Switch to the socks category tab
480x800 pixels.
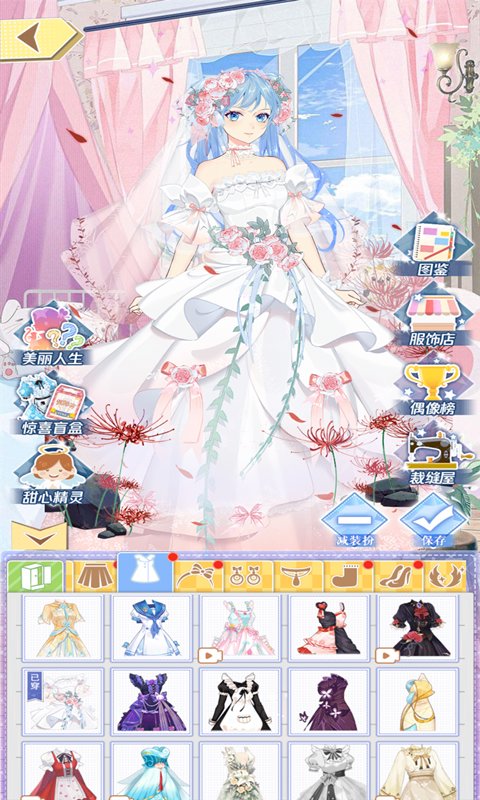pos(348,577)
